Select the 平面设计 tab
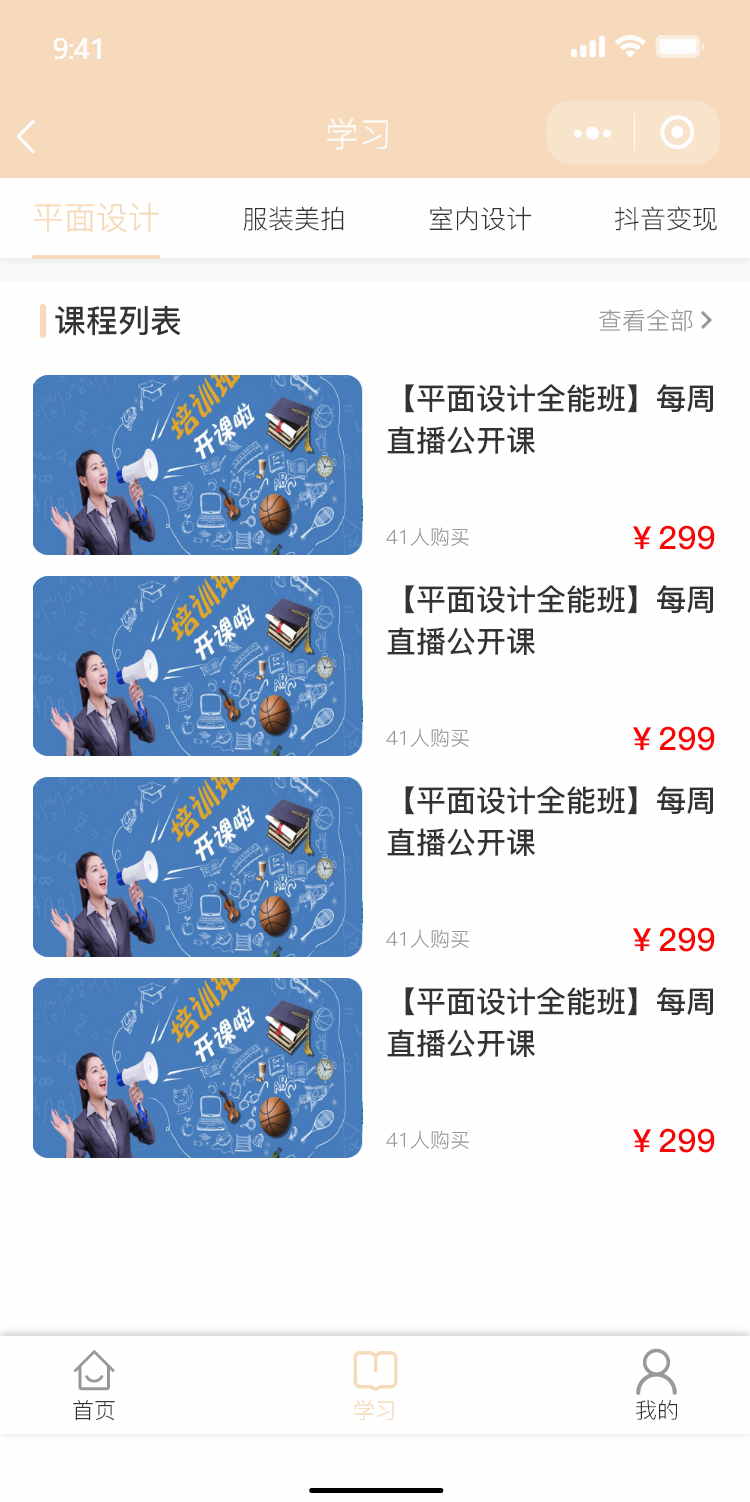750x1502 pixels. click(x=96, y=219)
